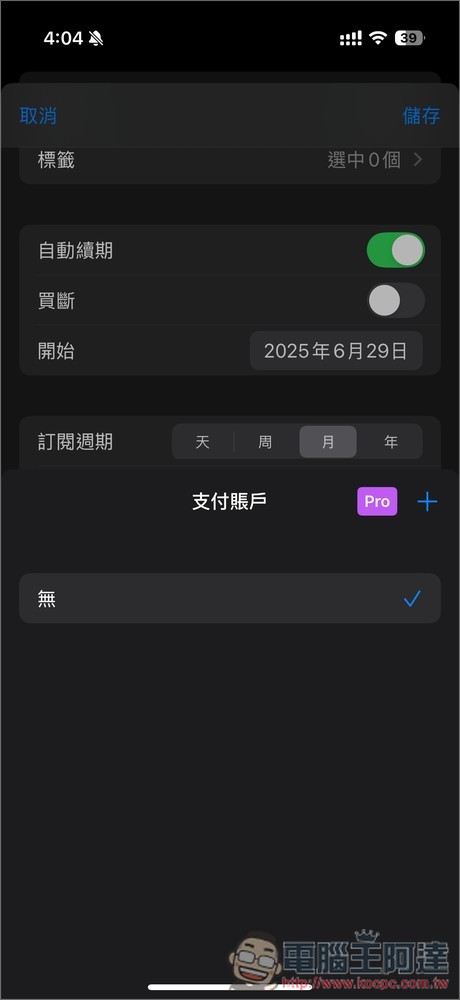Select 年 as subscription cycle
Image resolution: width=460 pixels, height=1000 pixels.
click(x=390, y=442)
